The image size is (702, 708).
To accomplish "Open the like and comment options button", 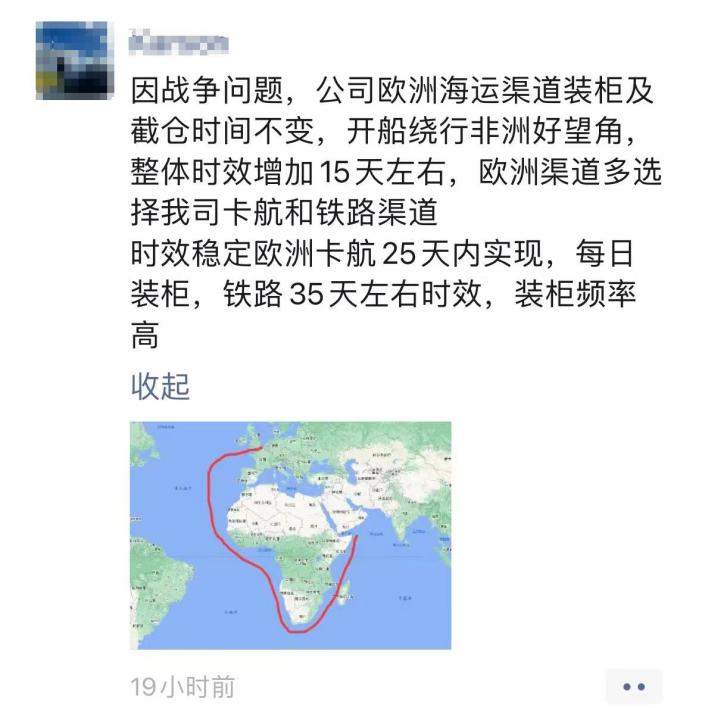I will coord(634,686).
